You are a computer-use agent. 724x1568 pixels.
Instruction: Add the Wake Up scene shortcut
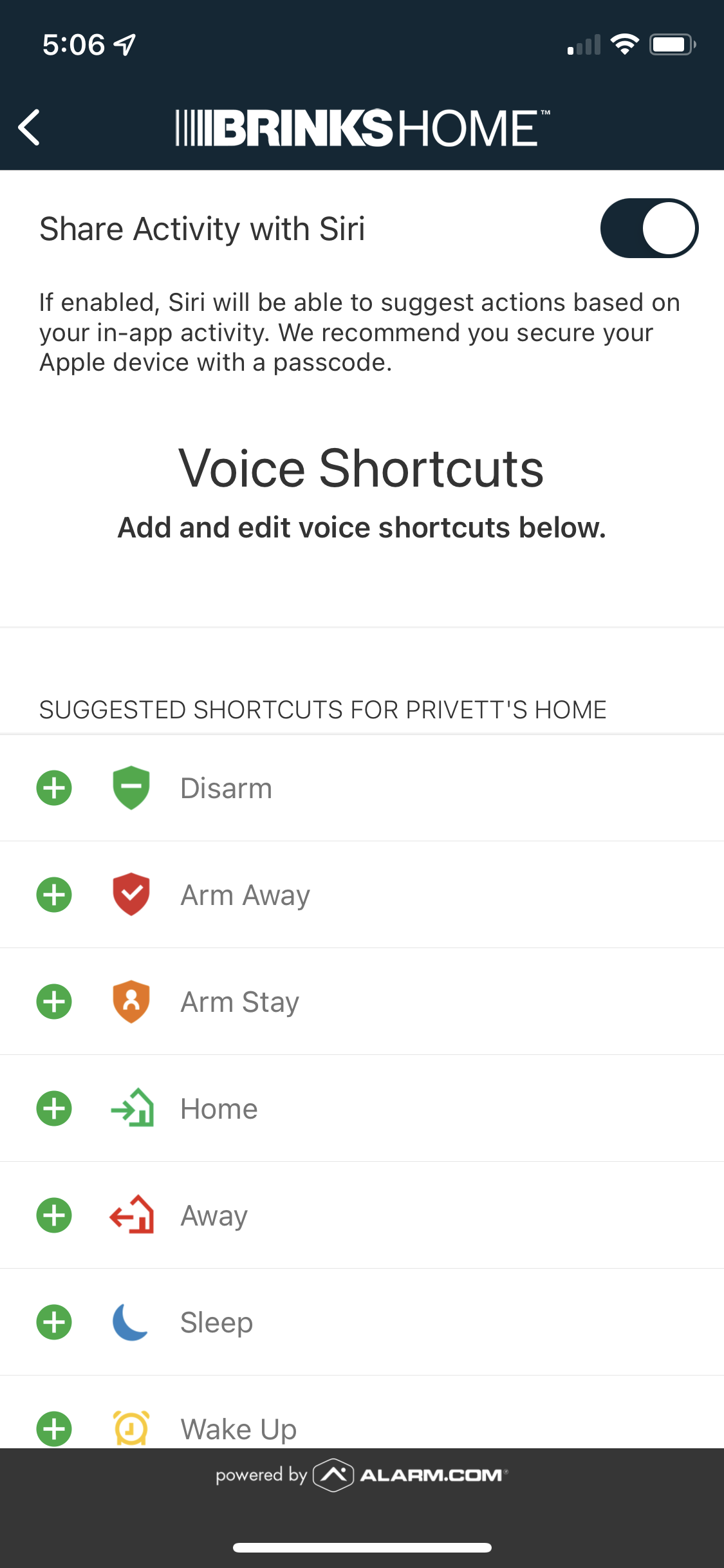[54, 1429]
